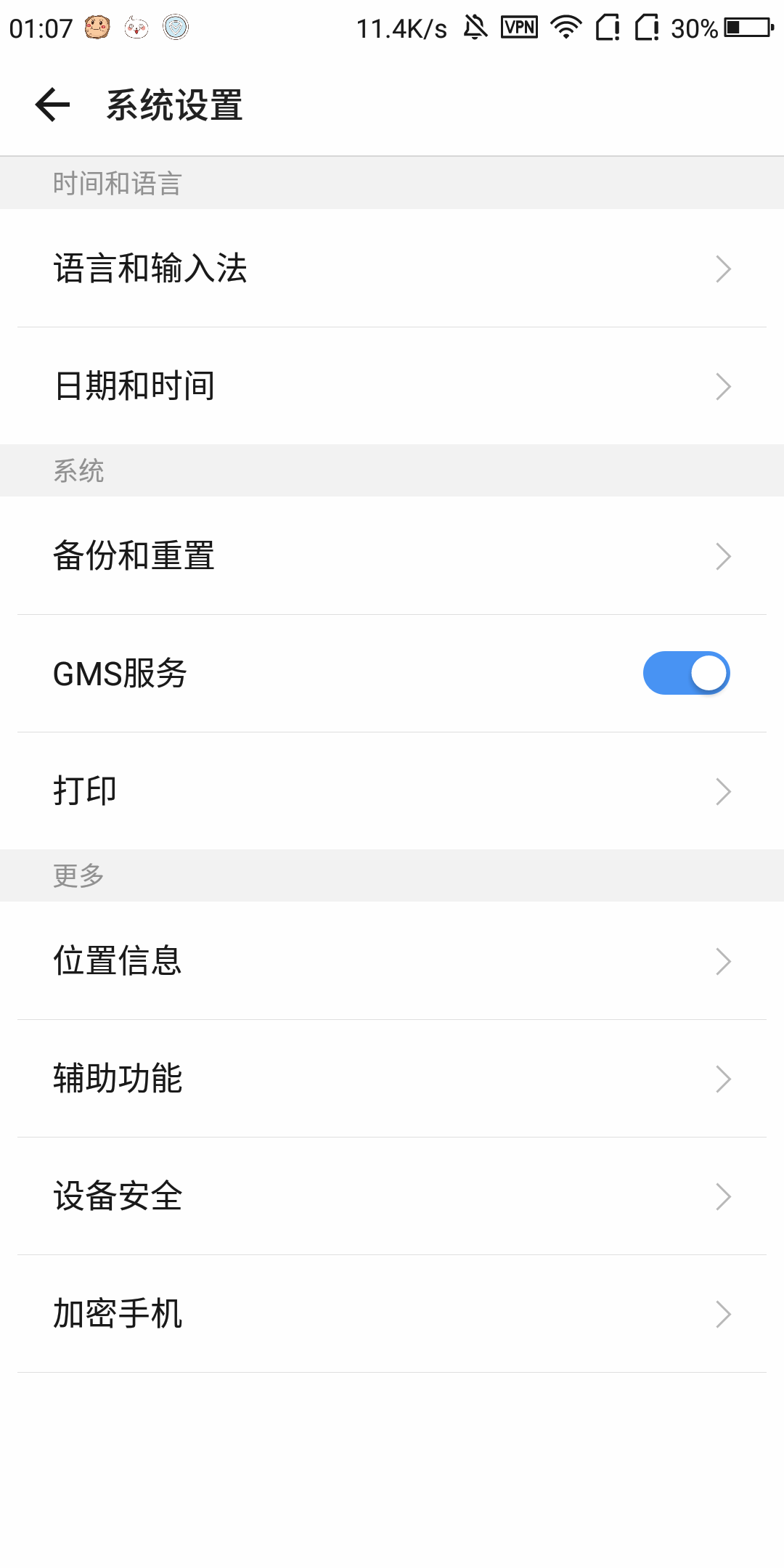Open 位置信息 settings
Image resolution: width=784 pixels, height=1568 pixels.
392,961
